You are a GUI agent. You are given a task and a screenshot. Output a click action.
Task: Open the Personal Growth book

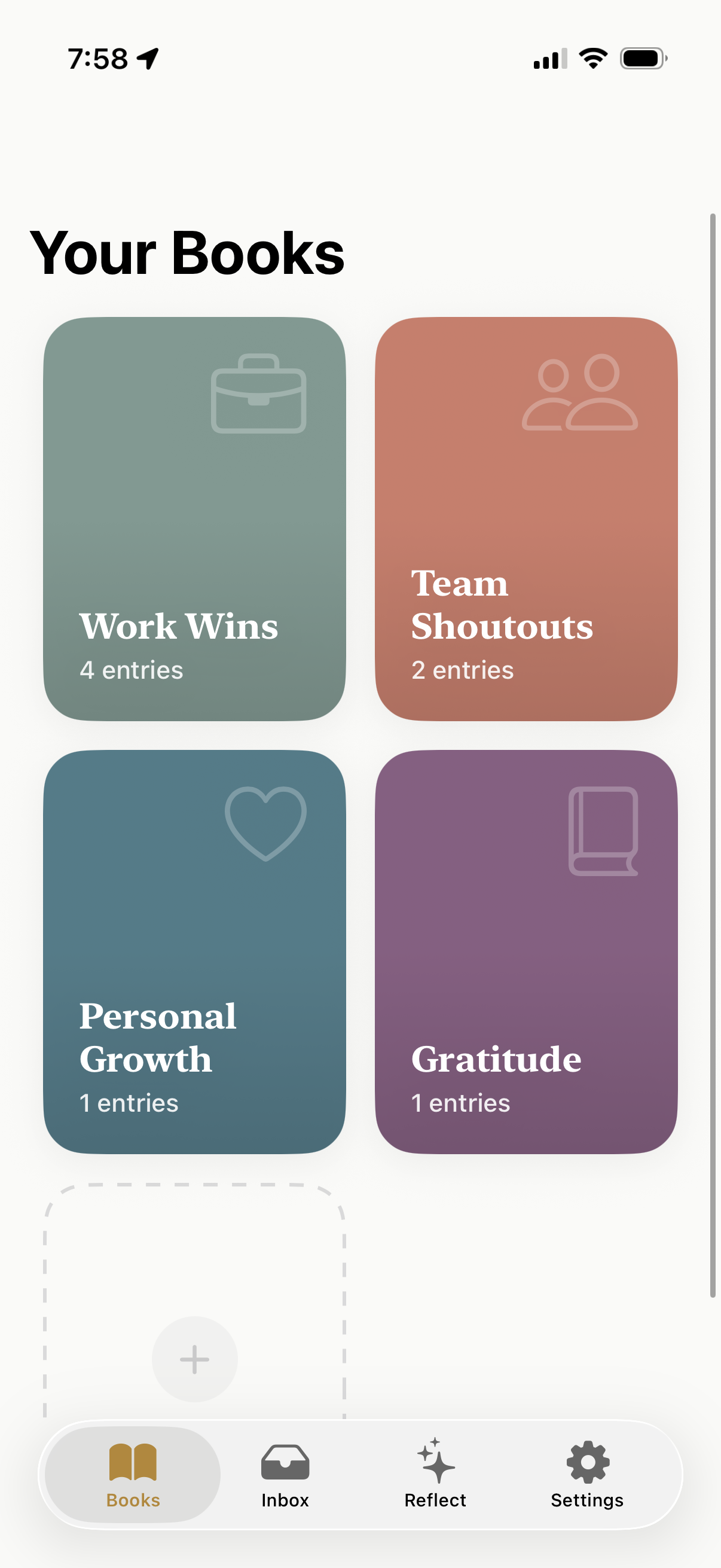(194, 951)
